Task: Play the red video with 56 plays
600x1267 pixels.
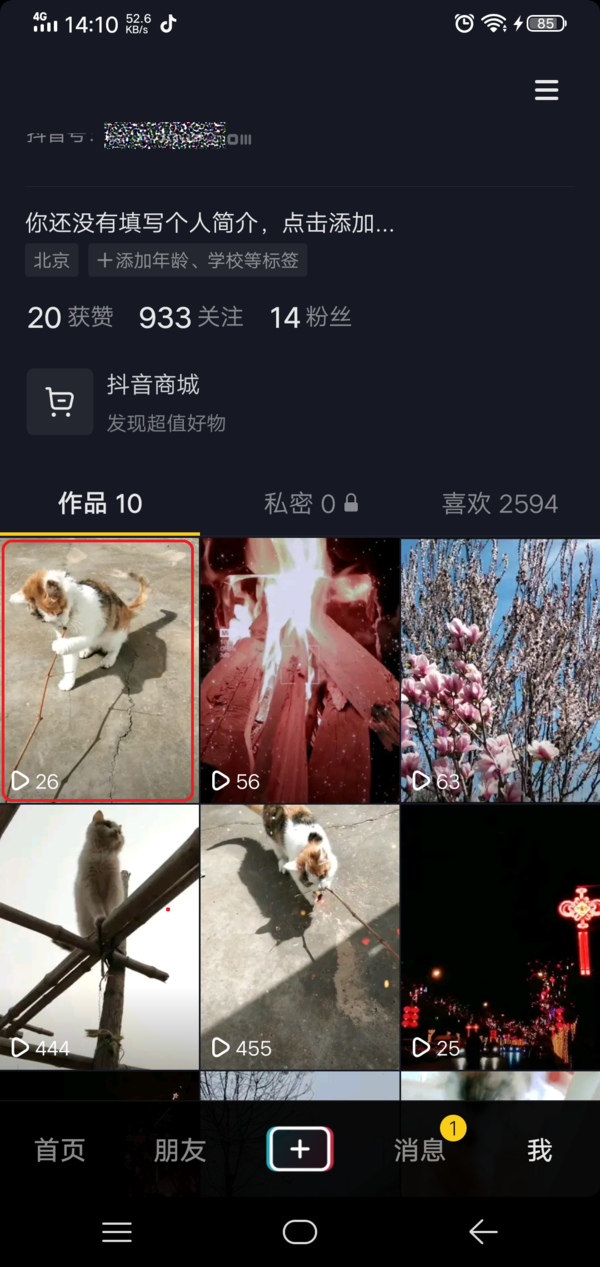Action: [300, 670]
